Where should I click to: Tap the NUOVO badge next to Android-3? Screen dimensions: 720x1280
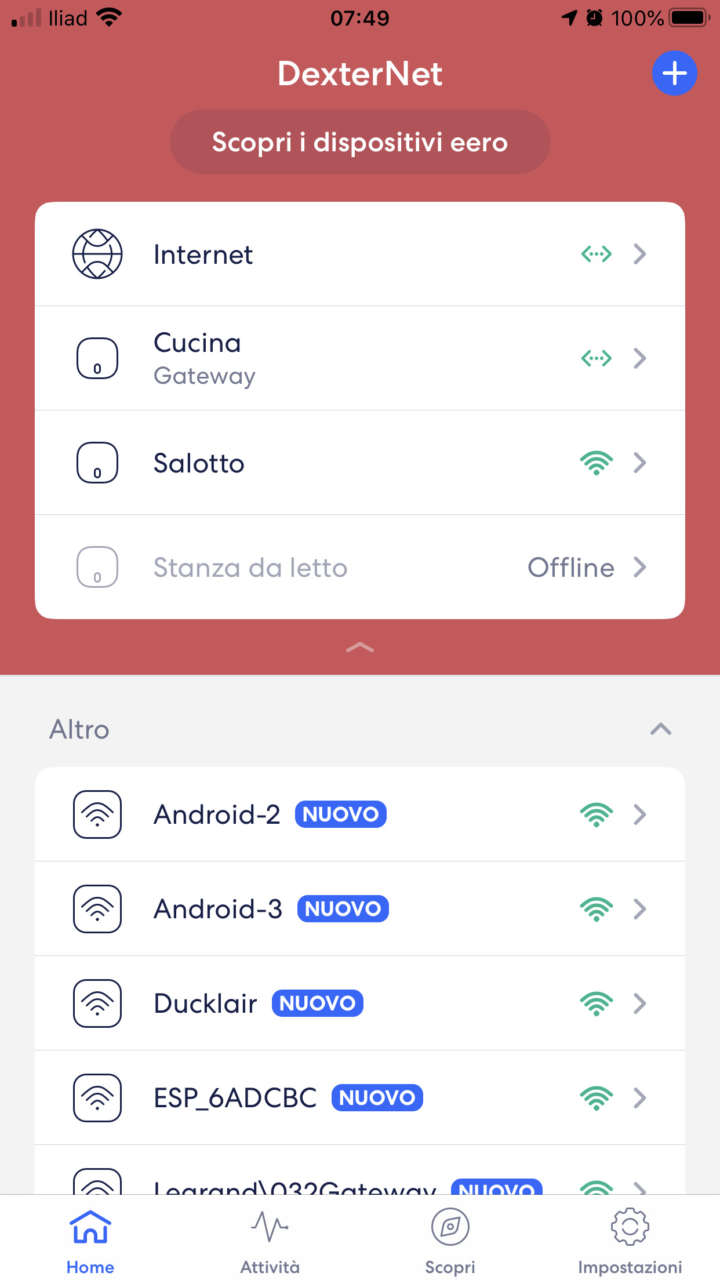pyautogui.click(x=342, y=908)
